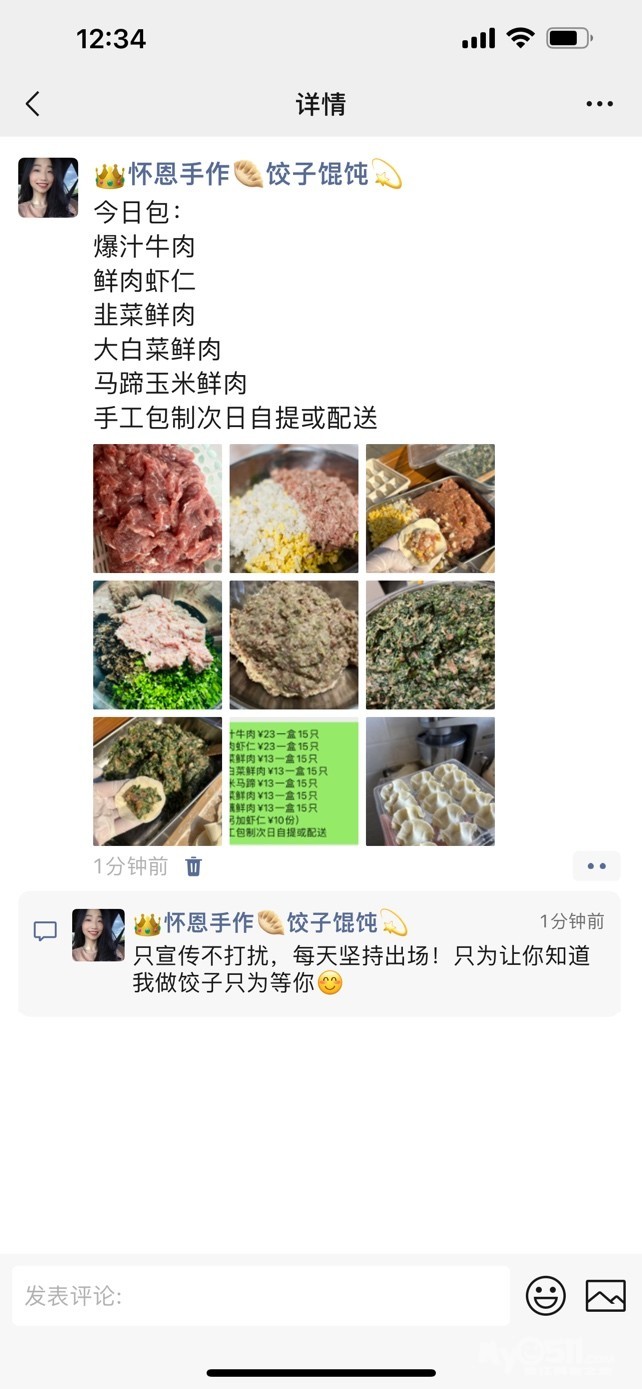
Task: View photo of hand holding chive dumpling wrapper
Action: 158,781
